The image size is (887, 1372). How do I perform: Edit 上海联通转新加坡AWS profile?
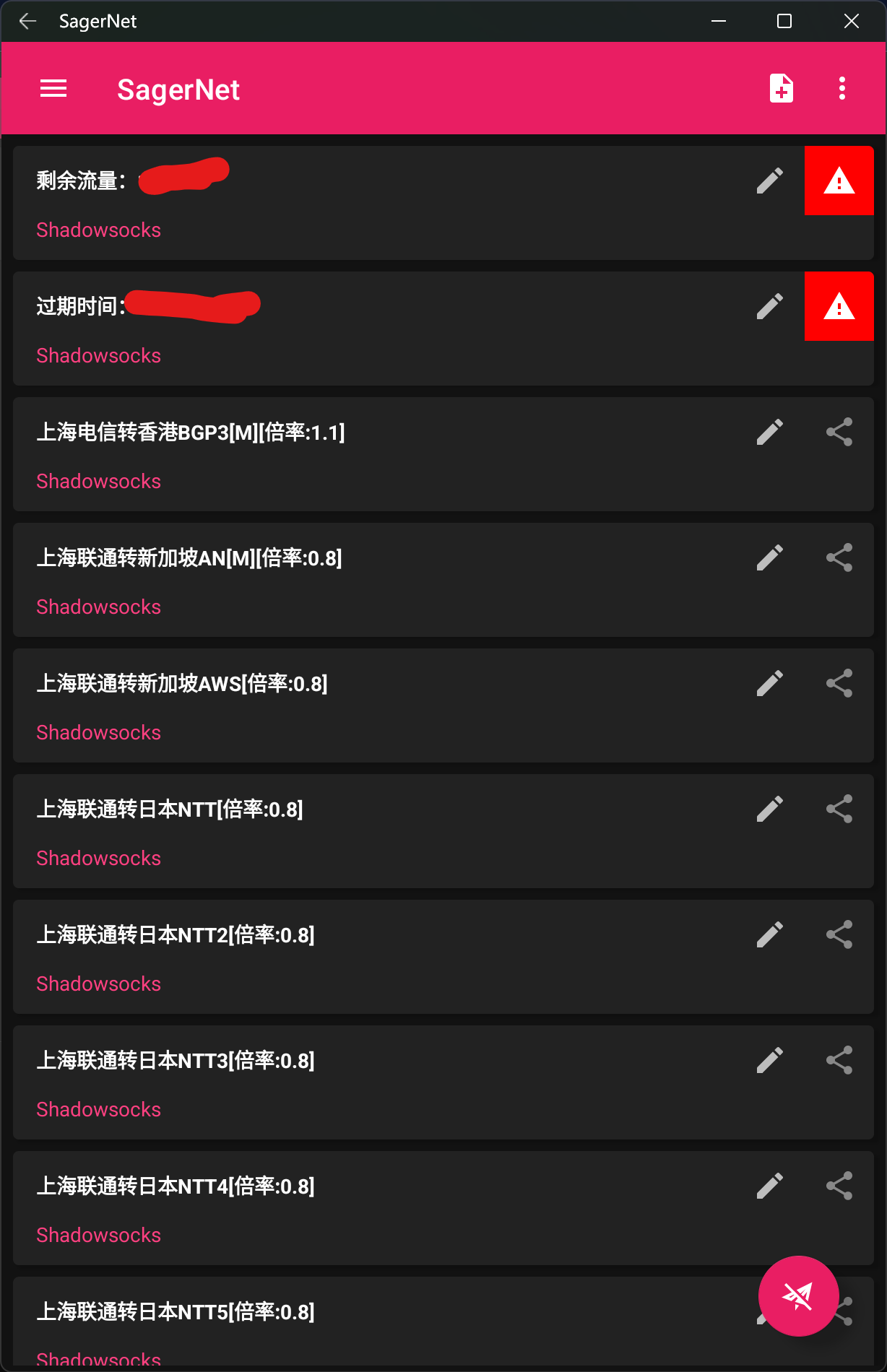[x=769, y=683]
